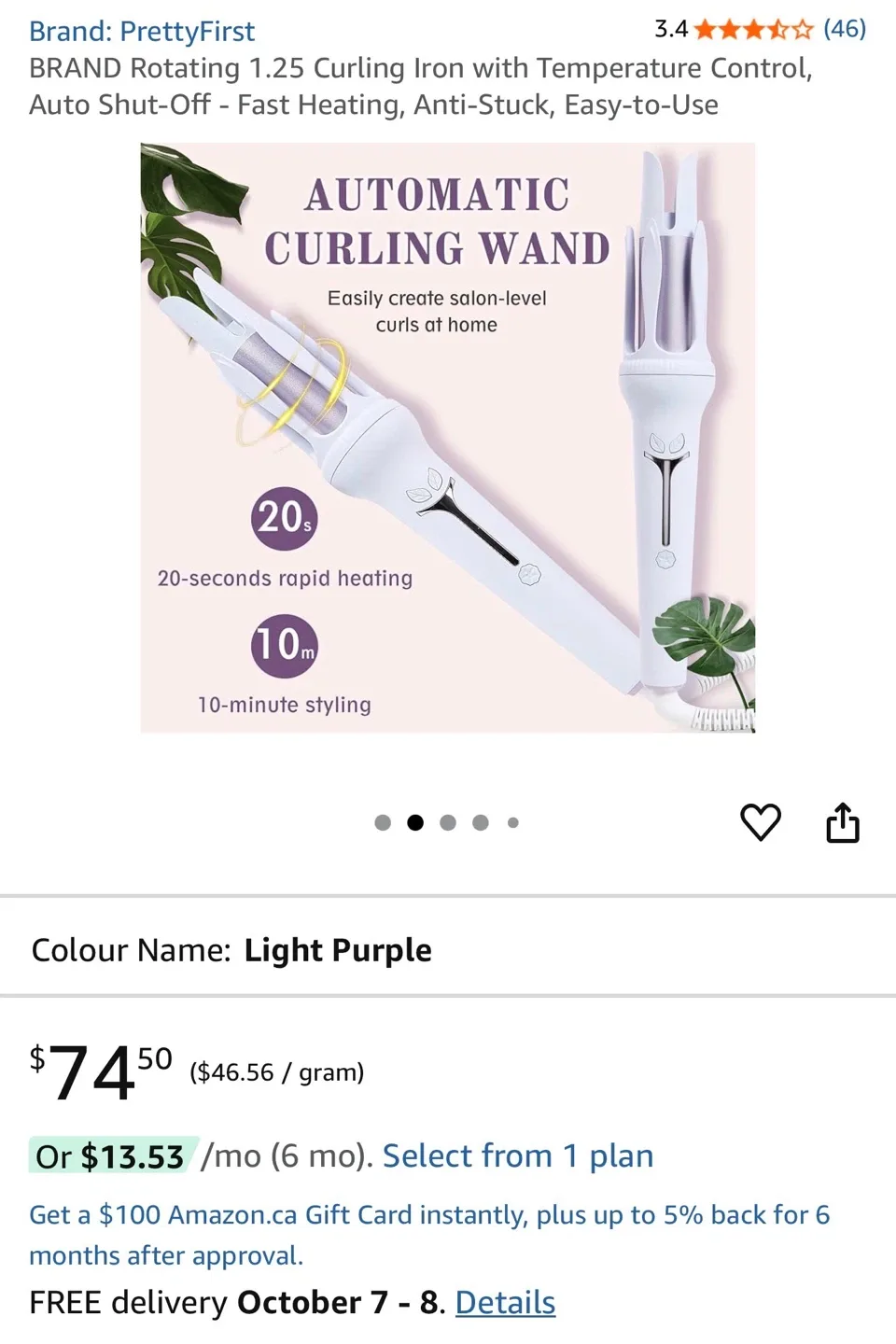Select the second carousel dot
The width and height of the screenshot is (896, 1344).
tap(415, 822)
